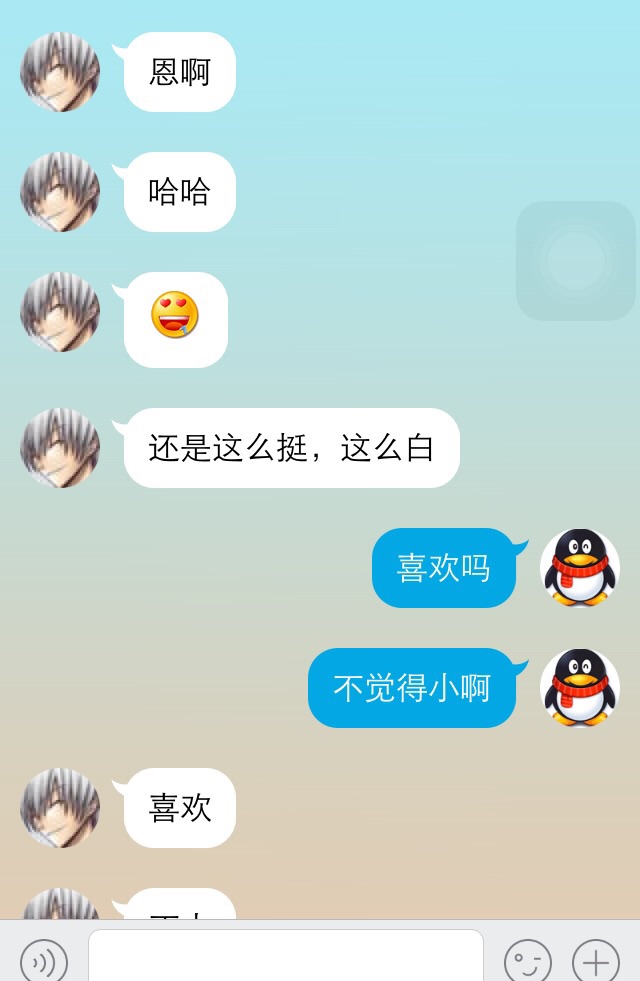Tap the contact's avatar next to "哈哈"
640x981 pixels.
[60, 192]
